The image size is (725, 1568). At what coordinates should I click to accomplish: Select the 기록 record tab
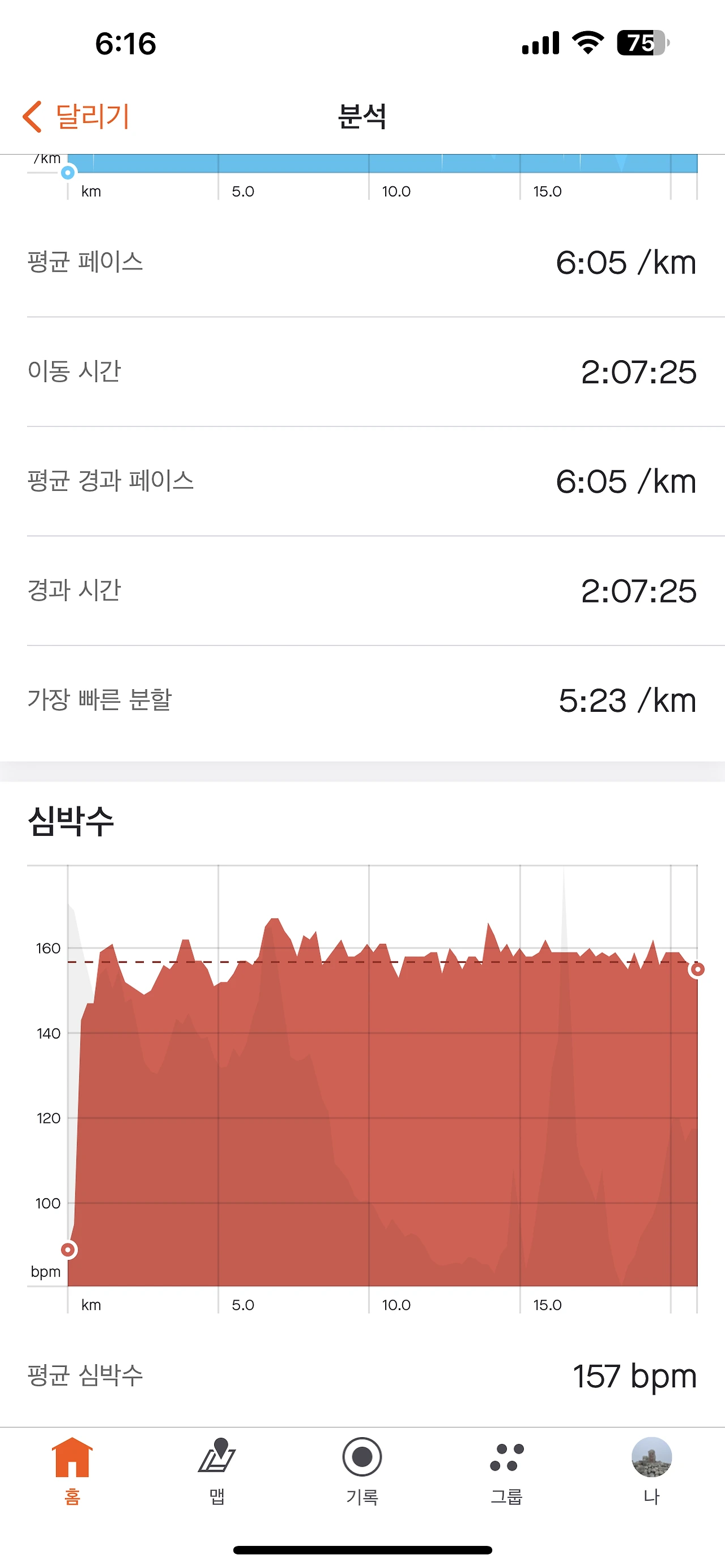(x=362, y=1471)
